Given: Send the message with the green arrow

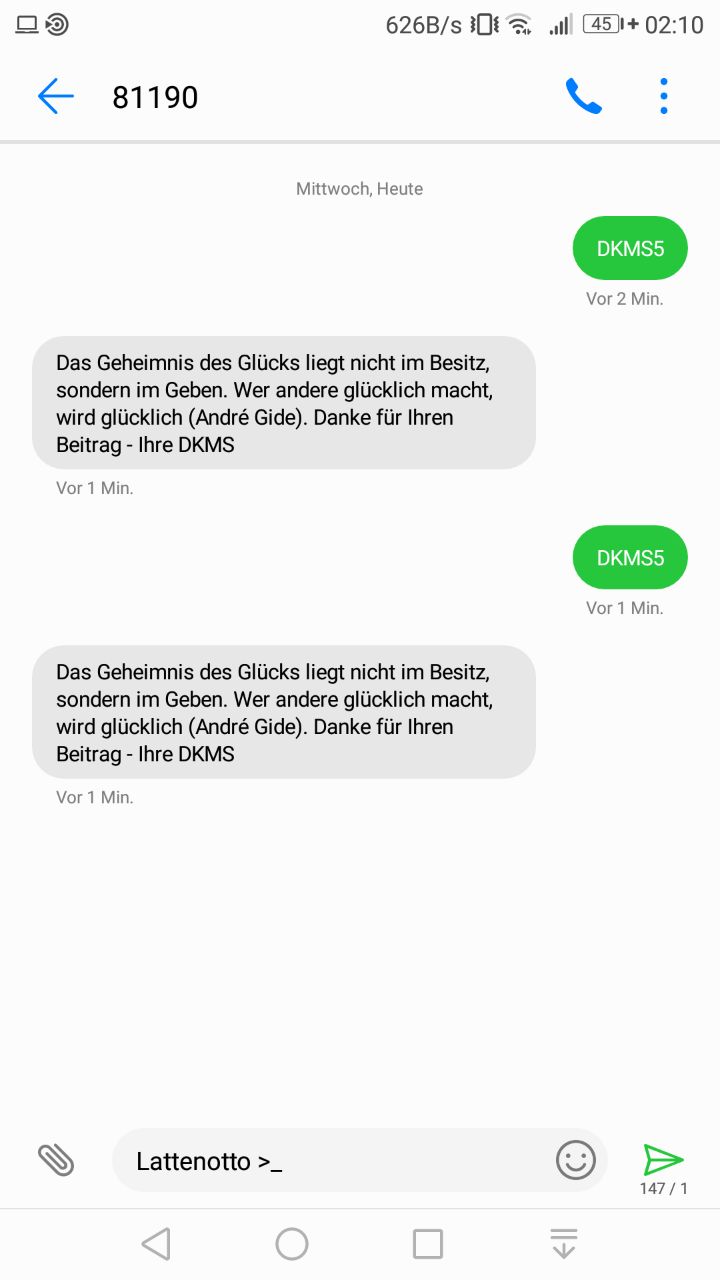Looking at the screenshot, I should click(x=664, y=1160).
